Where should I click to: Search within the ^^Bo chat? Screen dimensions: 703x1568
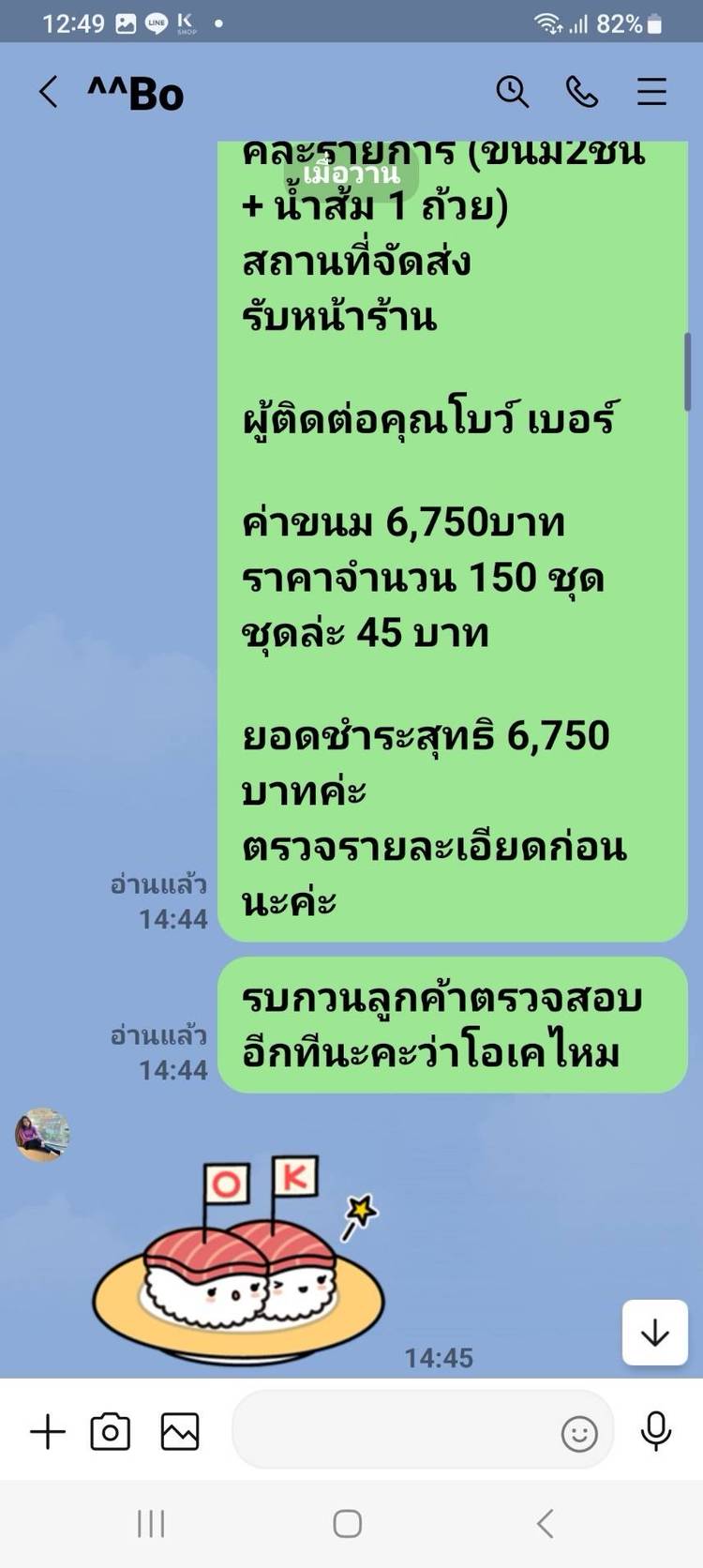pos(512,92)
